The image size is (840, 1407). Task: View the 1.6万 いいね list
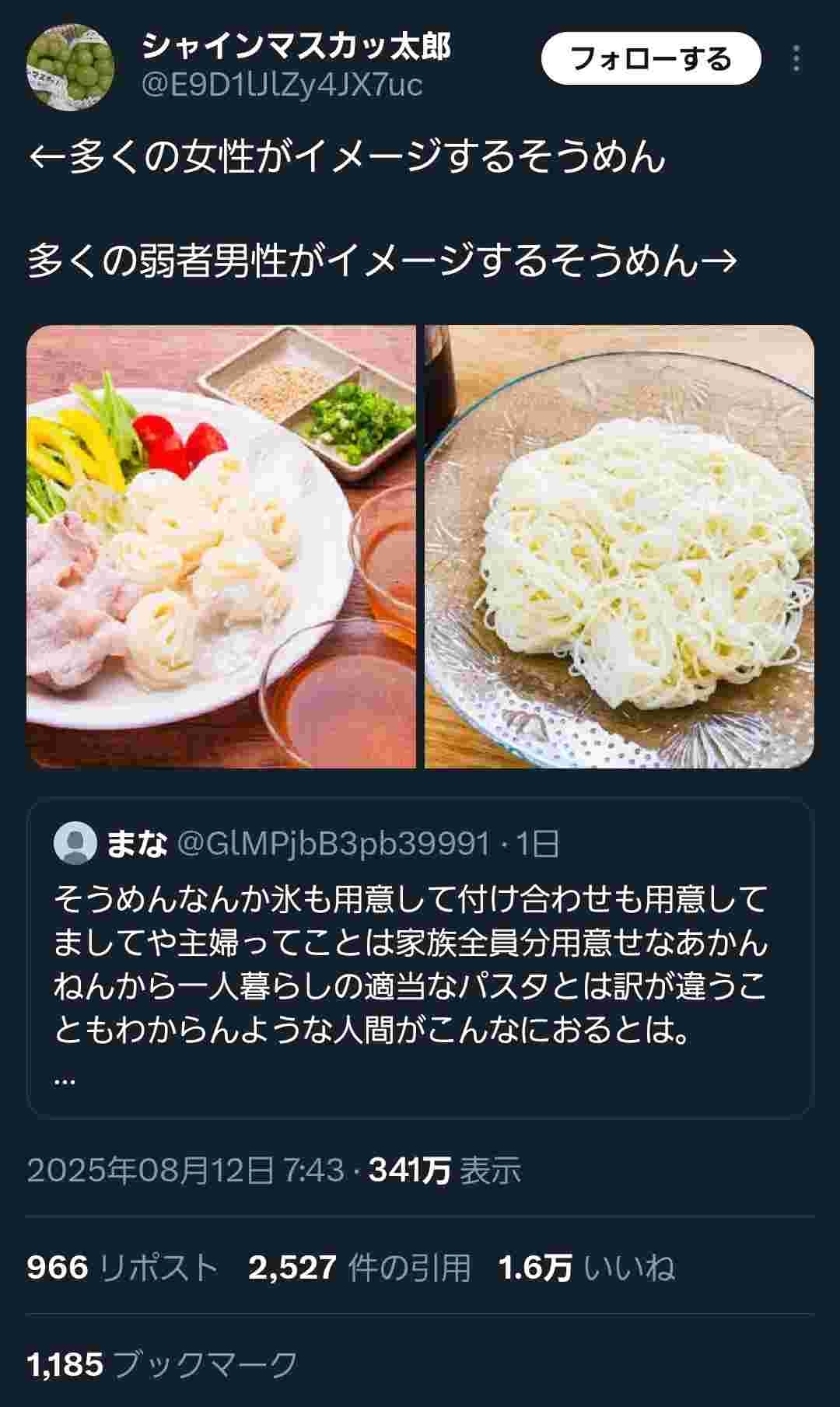[x=586, y=1268]
